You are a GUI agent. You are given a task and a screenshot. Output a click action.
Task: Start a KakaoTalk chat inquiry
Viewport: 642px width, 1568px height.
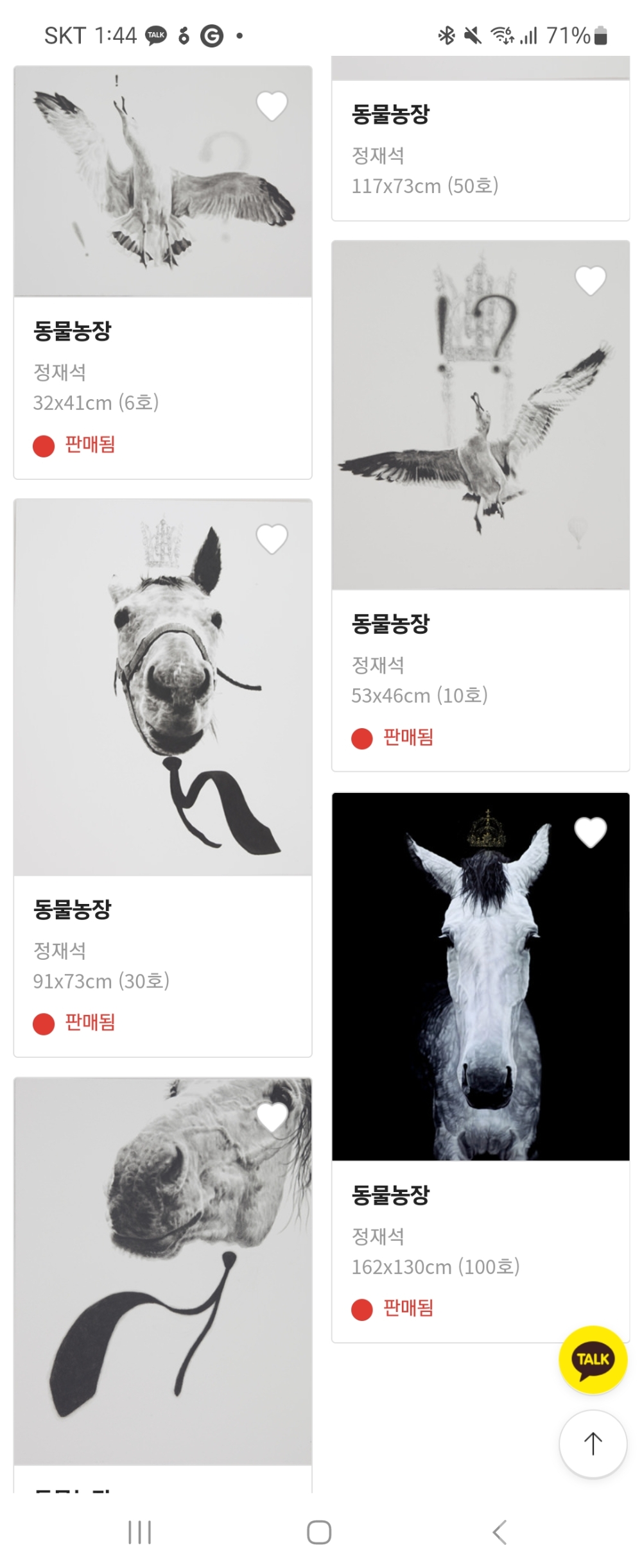[592, 1359]
